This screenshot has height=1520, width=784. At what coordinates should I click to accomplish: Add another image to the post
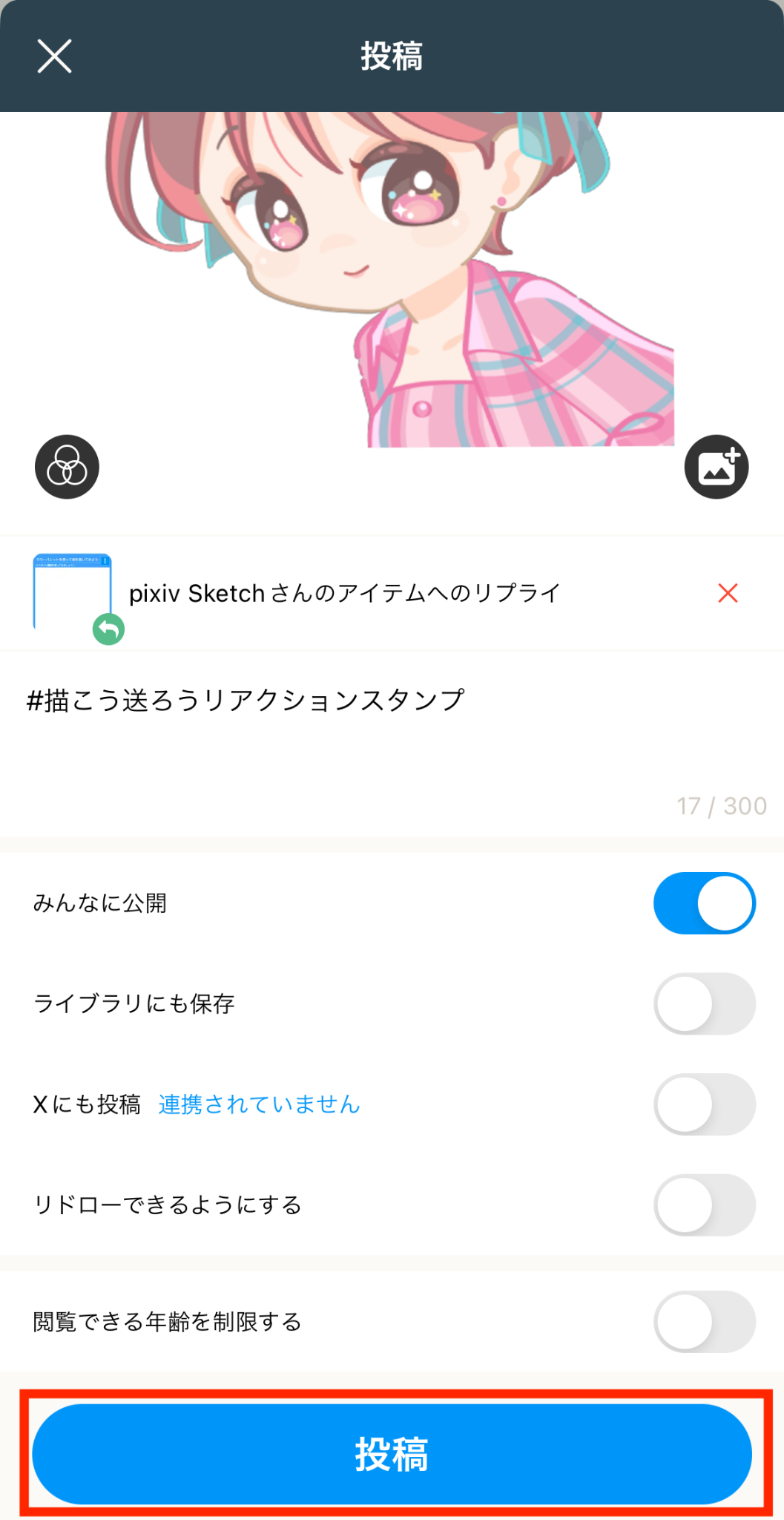pyautogui.click(x=716, y=467)
